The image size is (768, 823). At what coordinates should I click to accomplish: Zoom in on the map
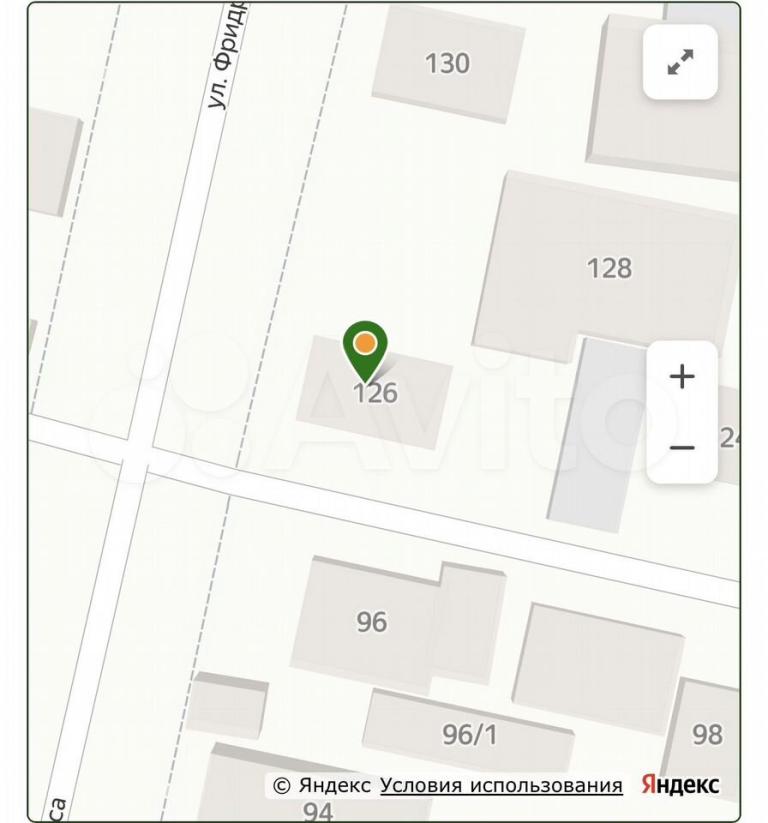[682, 377]
